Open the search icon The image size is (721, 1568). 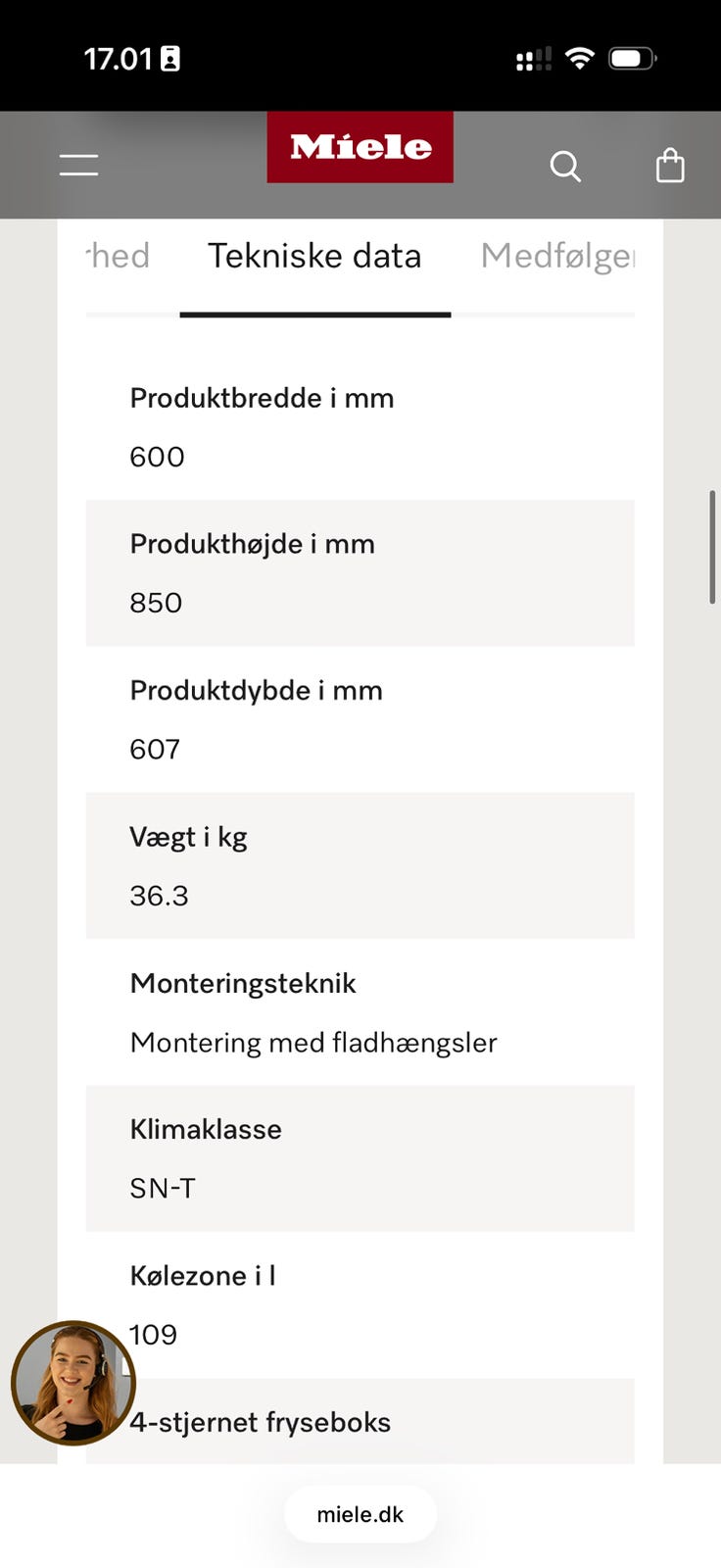pyautogui.click(x=565, y=166)
